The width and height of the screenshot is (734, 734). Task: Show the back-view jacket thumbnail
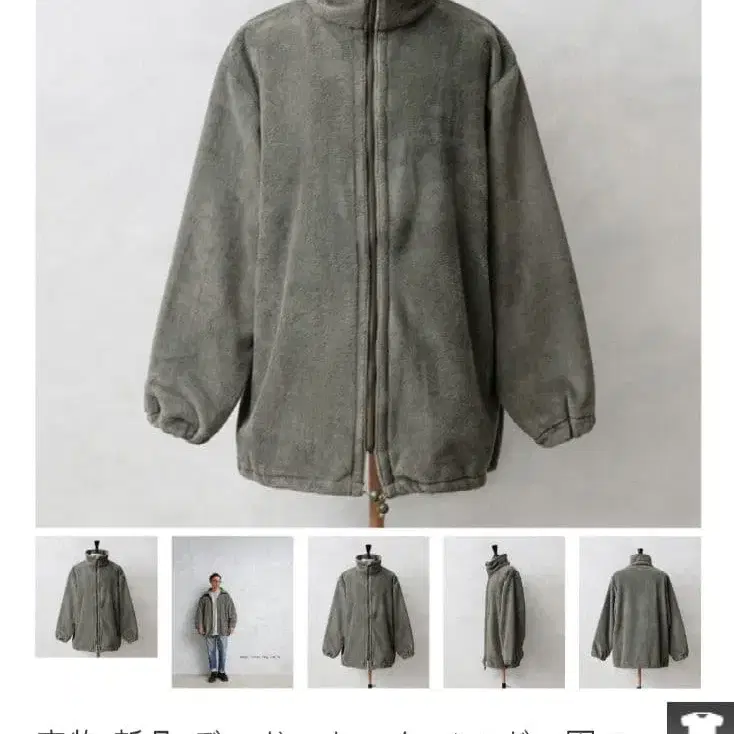640,612
